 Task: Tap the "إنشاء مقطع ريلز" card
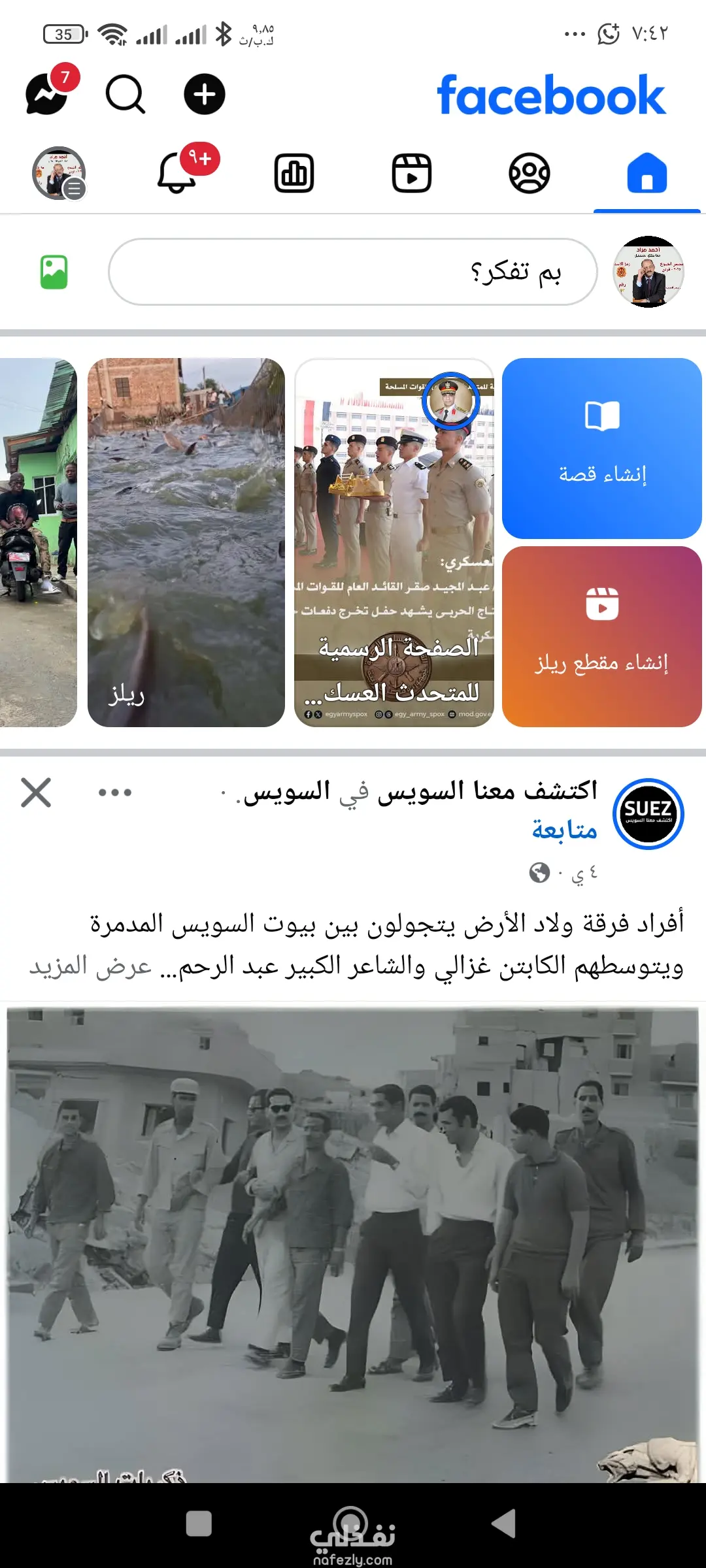[601, 636]
